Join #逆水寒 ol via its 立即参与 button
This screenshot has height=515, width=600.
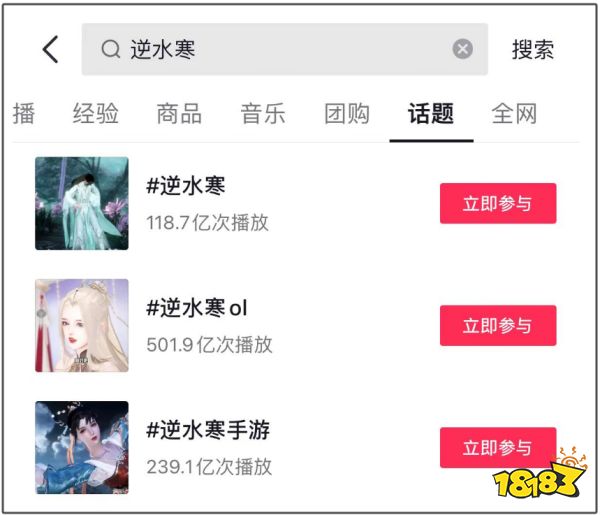(497, 326)
